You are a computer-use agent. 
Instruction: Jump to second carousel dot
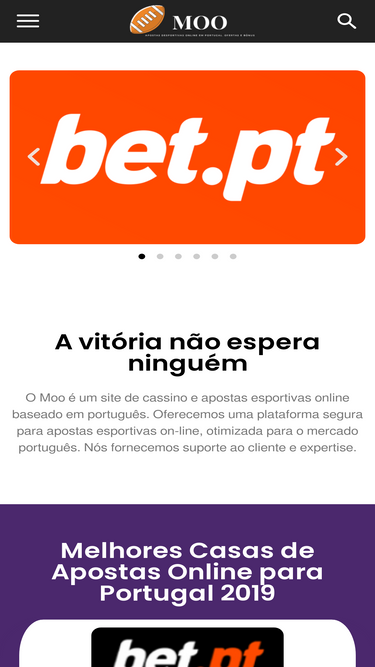tap(160, 257)
